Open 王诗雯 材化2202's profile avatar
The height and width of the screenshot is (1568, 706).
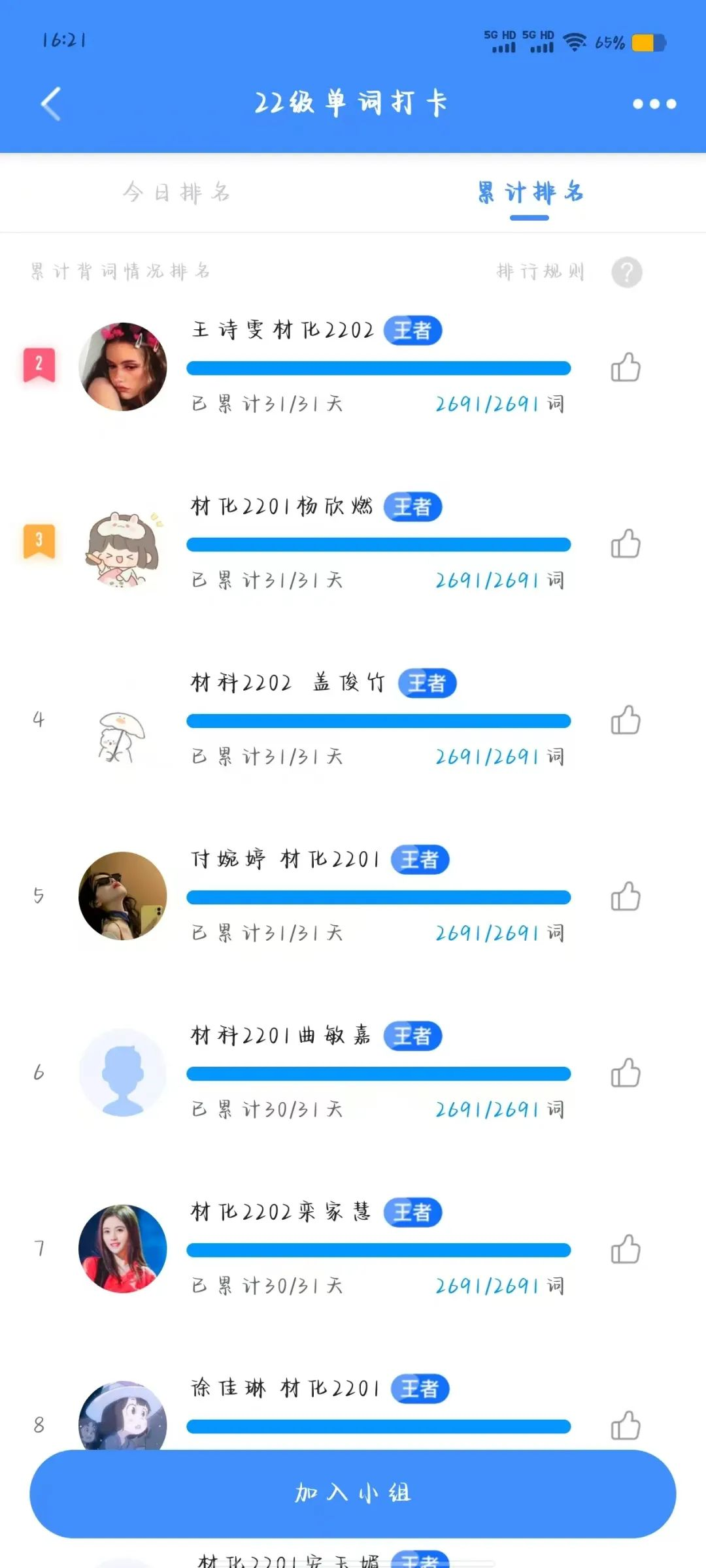[122, 367]
